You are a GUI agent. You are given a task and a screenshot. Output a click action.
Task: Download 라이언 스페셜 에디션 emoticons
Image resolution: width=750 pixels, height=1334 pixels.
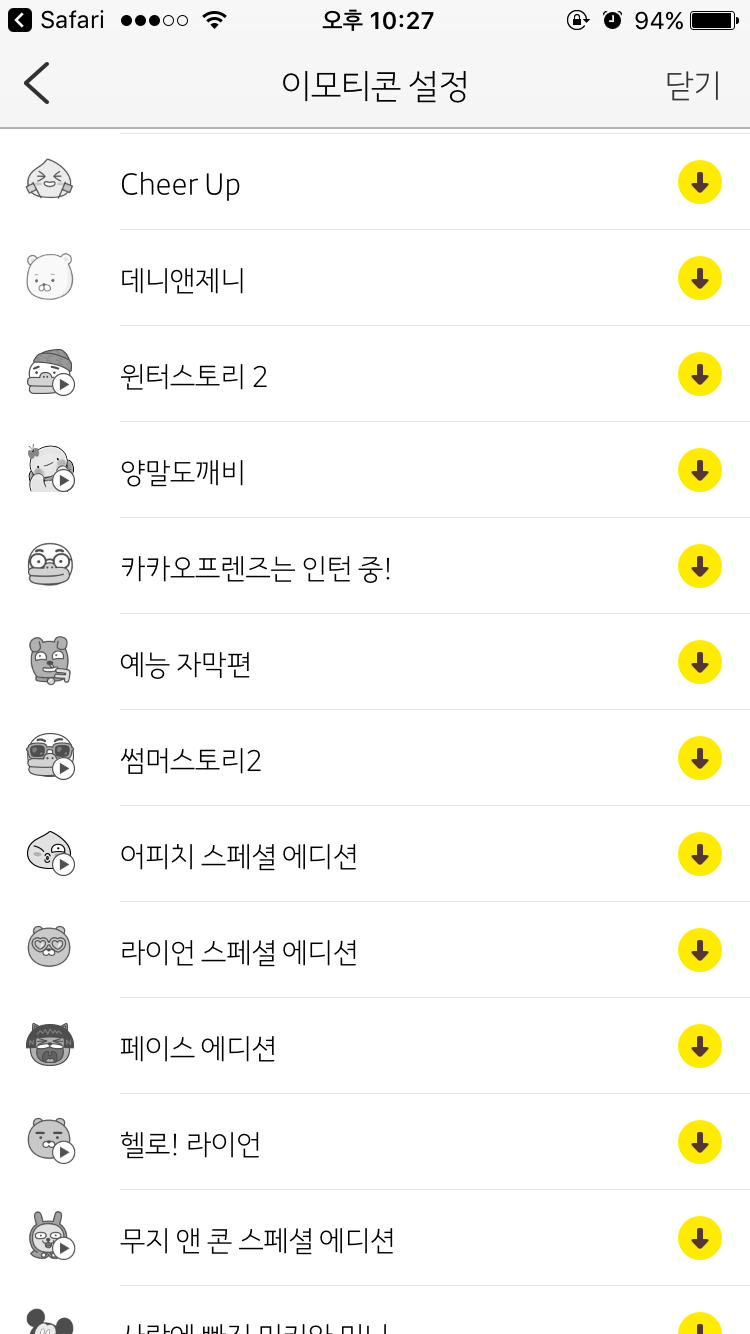(x=700, y=951)
